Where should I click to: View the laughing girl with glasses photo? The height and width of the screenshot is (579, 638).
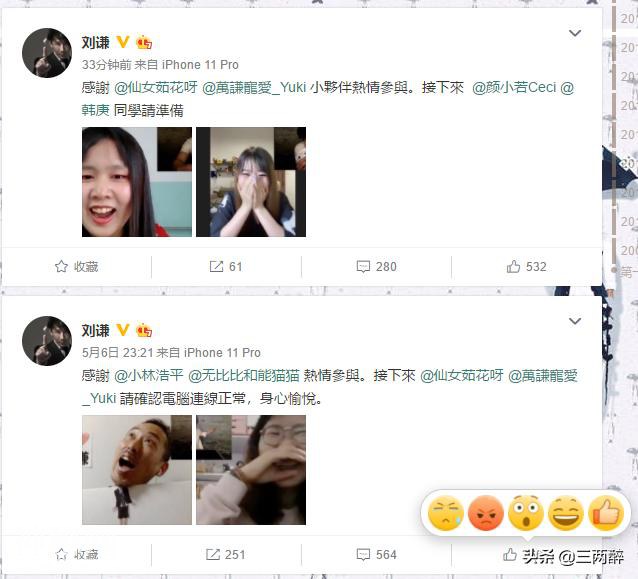(250, 470)
